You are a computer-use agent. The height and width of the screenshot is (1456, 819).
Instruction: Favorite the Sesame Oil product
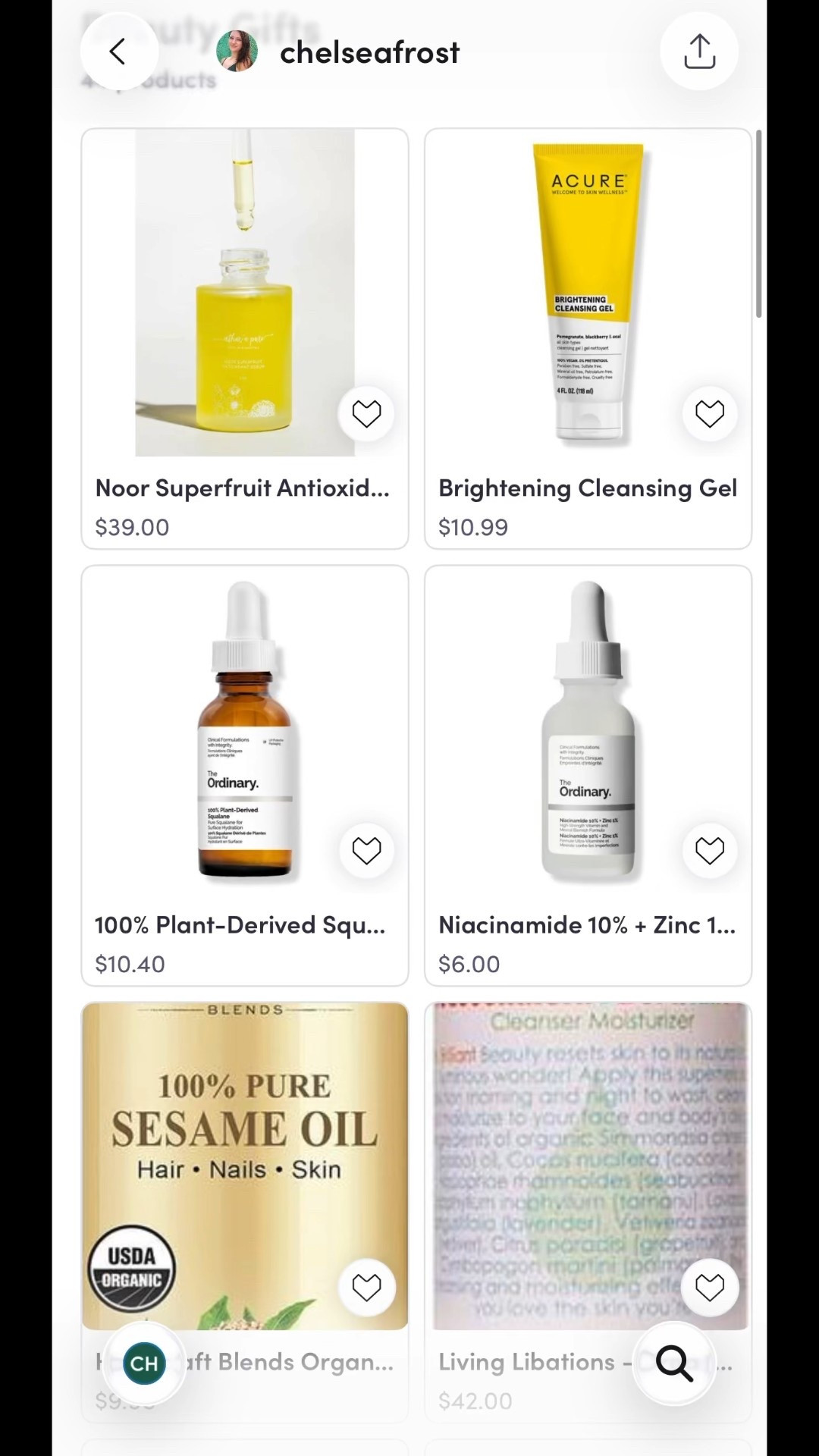366,1288
